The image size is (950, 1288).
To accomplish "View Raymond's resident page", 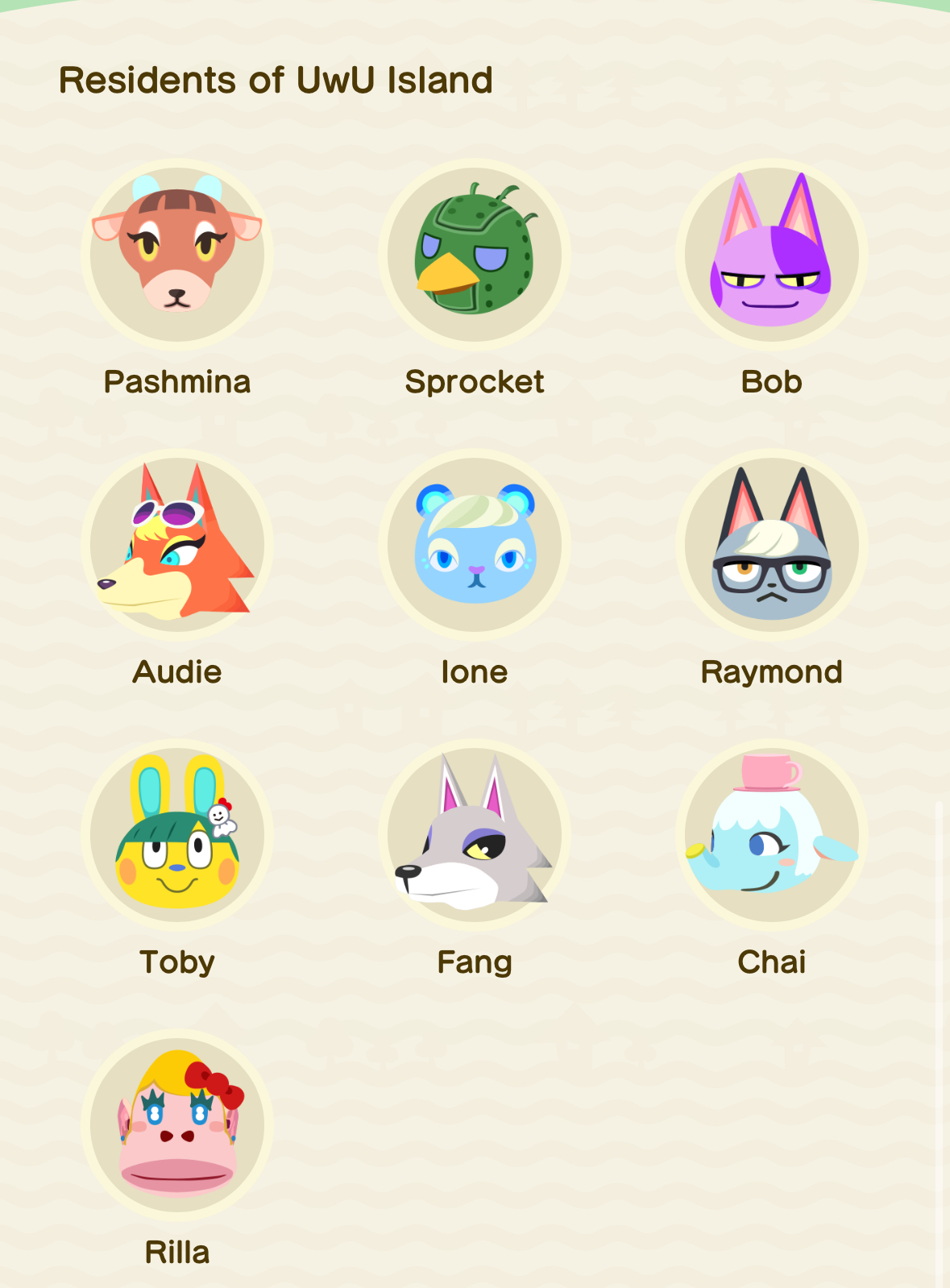I will coord(771,545).
